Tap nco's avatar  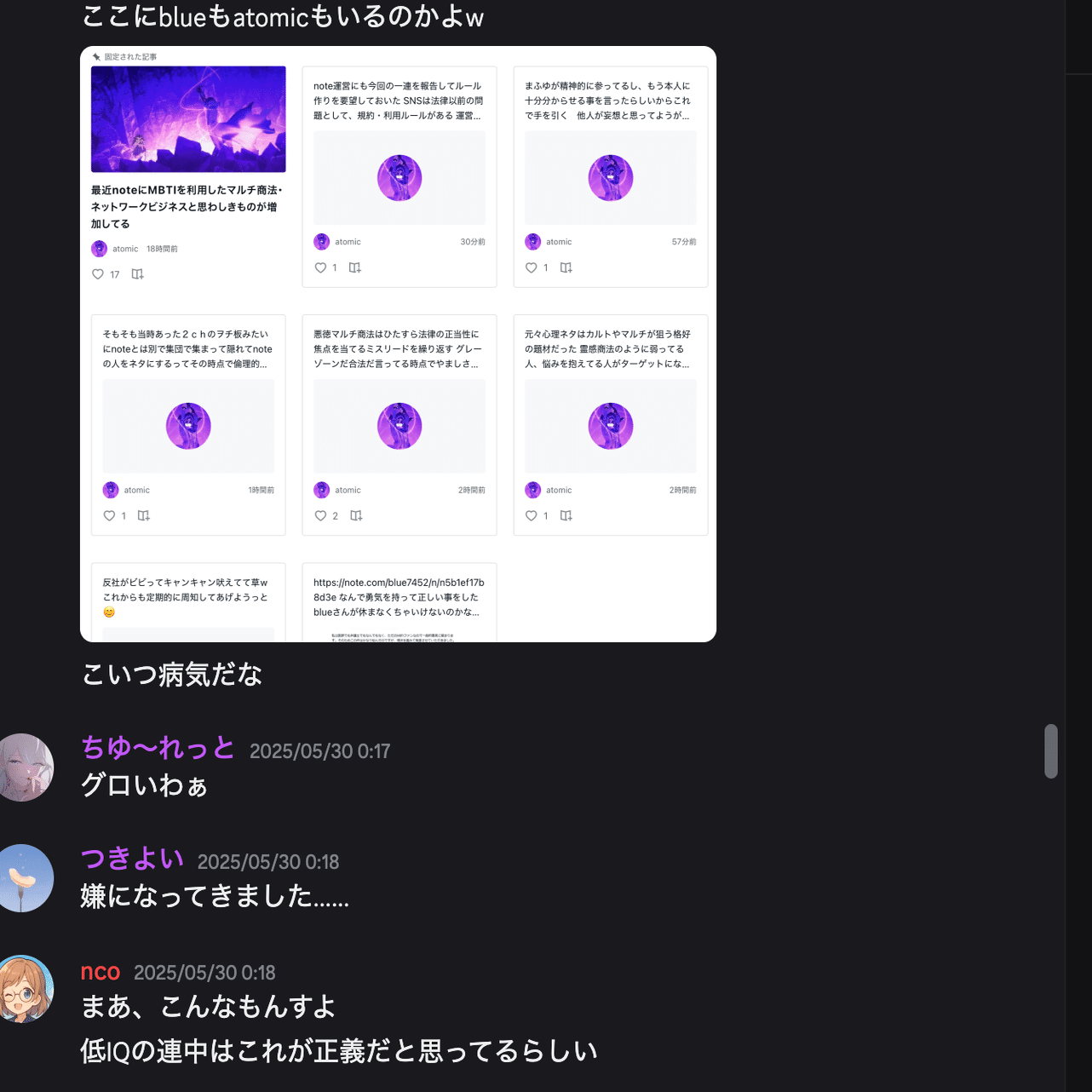[x=24, y=989]
